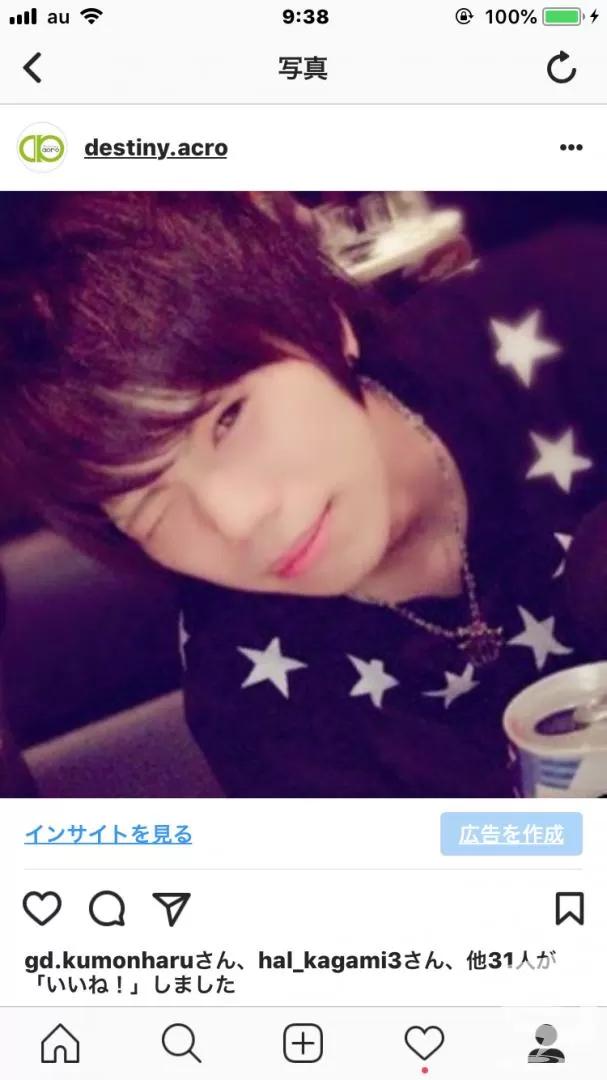Open the destiny.acro profile picture

[x=41, y=147]
